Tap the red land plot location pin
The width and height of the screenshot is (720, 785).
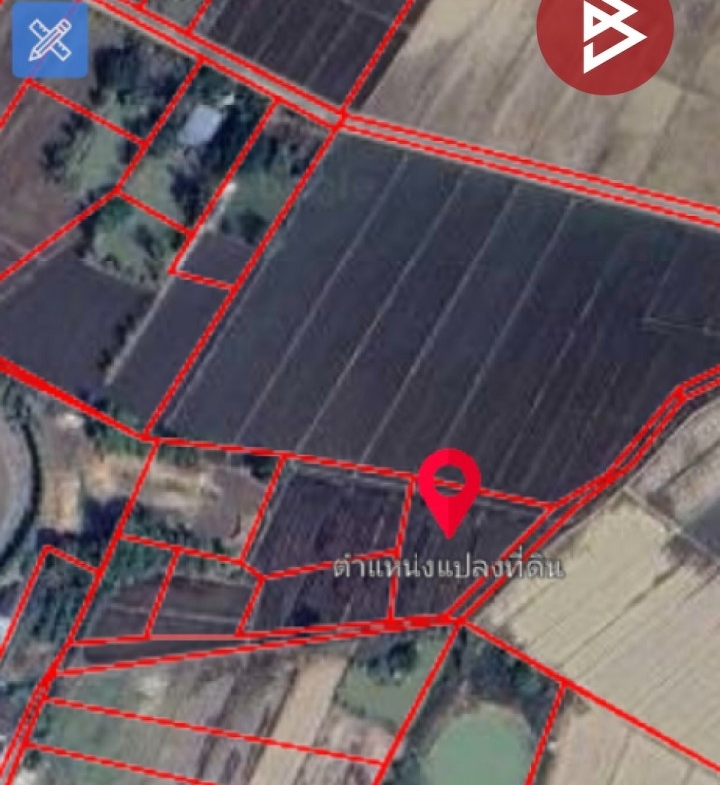(449, 486)
